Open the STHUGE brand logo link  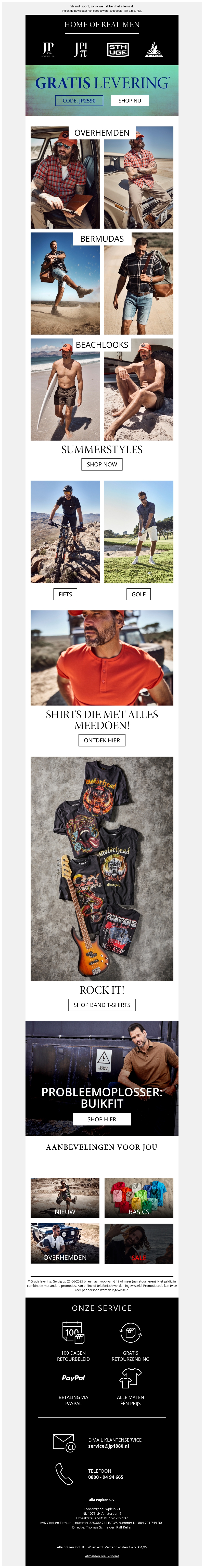[x=118, y=49]
